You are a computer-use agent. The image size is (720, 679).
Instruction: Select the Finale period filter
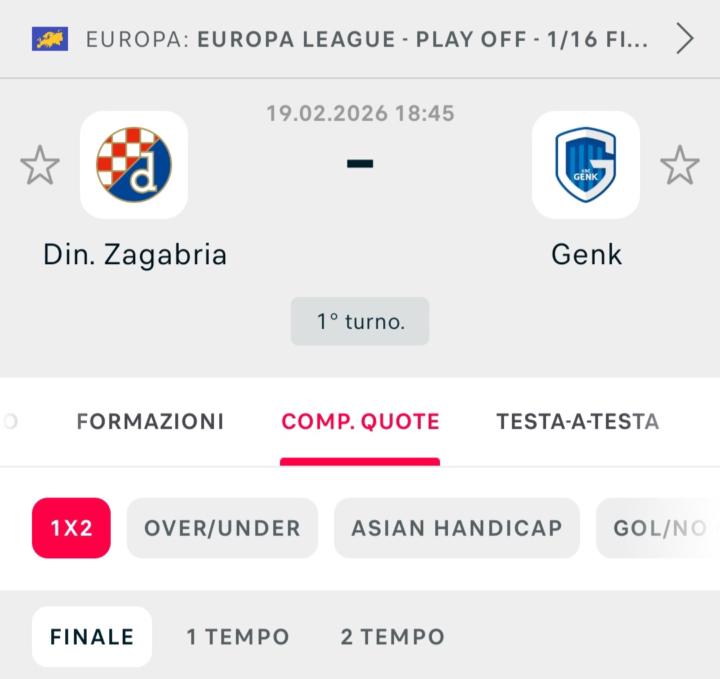coord(92,637)
